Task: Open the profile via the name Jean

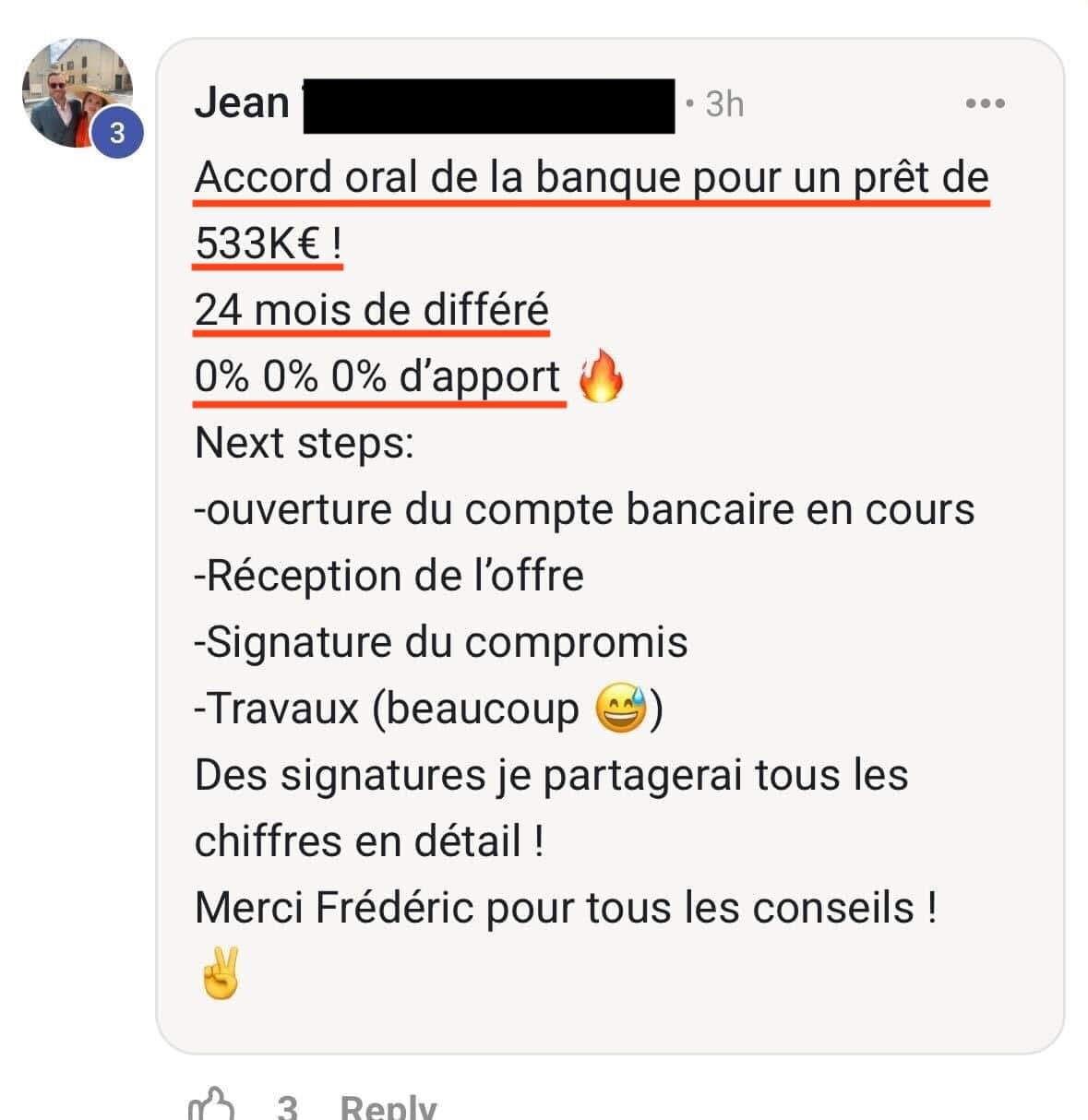Action: pos(242,102)
